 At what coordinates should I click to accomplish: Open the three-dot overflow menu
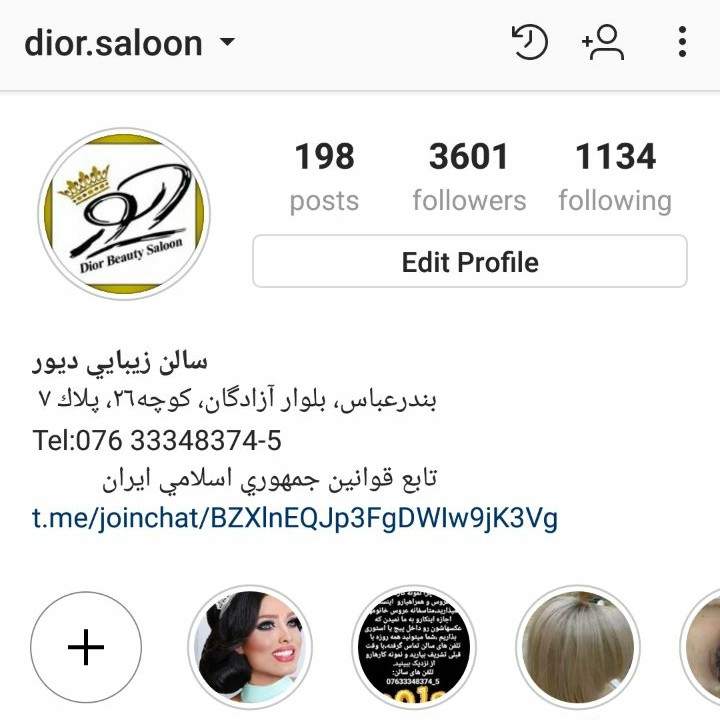click(681, 42)
